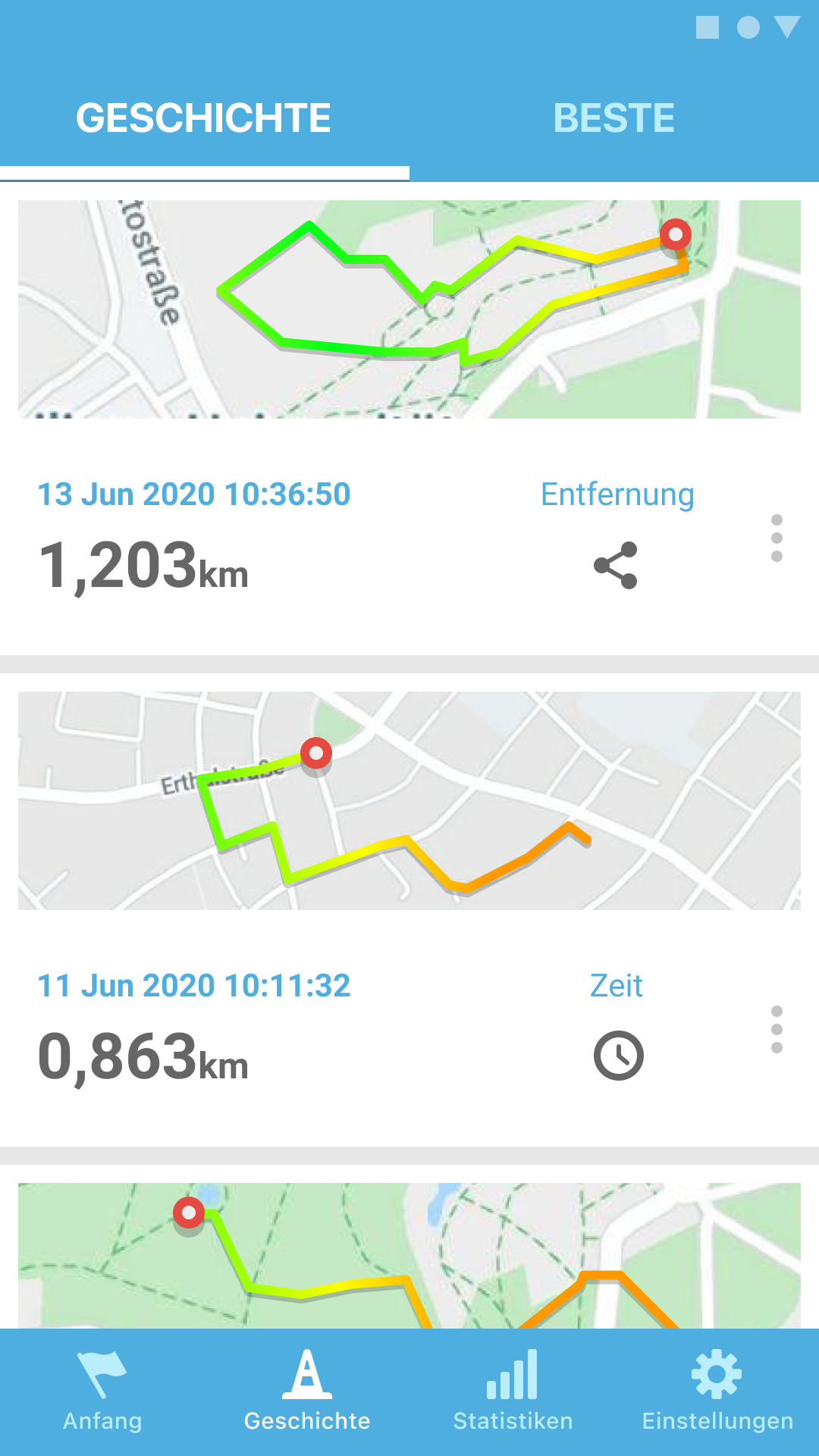
Task: Open the route map of the 0,863 km run
Action: 409,801
